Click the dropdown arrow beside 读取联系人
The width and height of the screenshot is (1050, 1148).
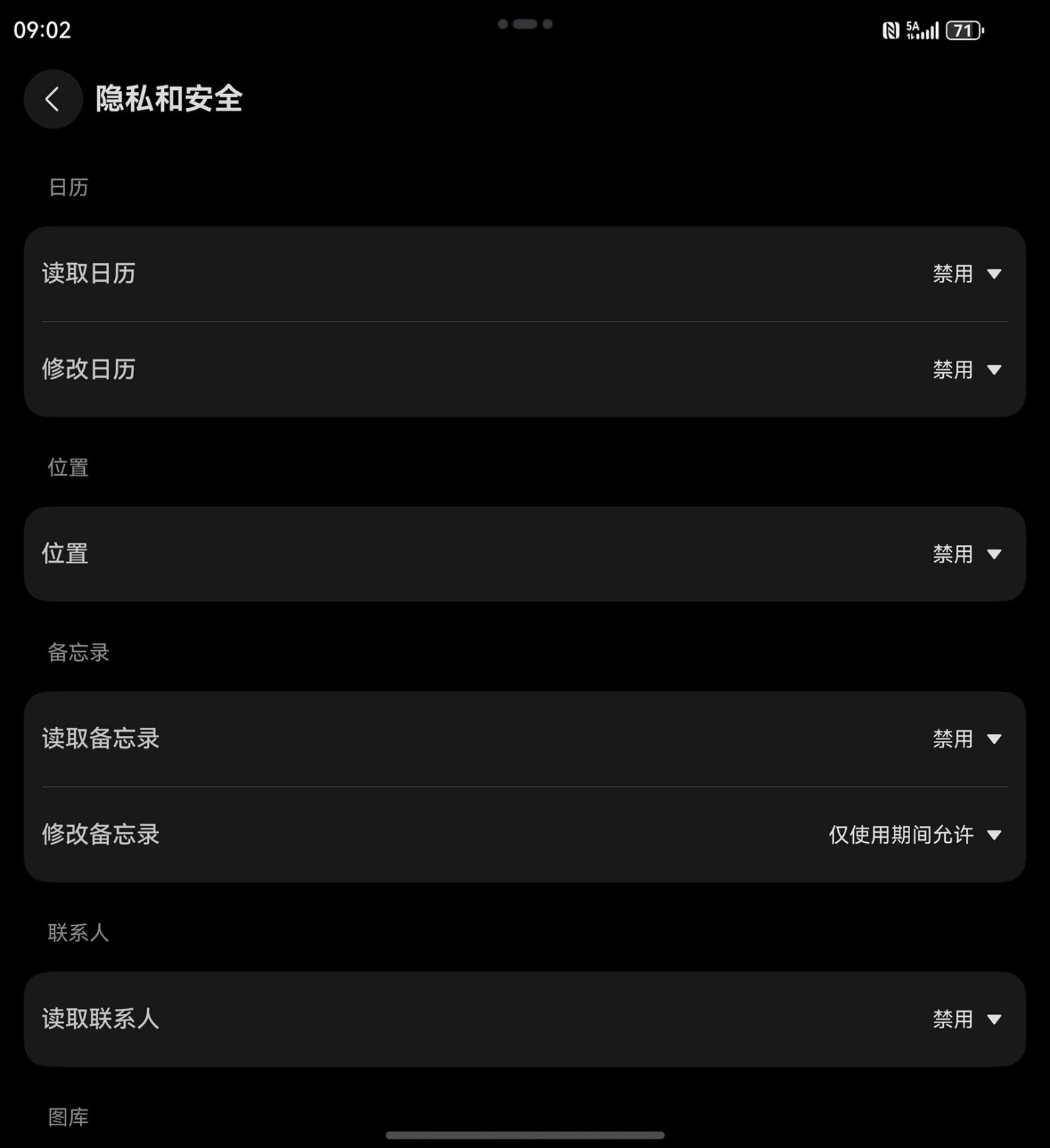[994, 1020]
